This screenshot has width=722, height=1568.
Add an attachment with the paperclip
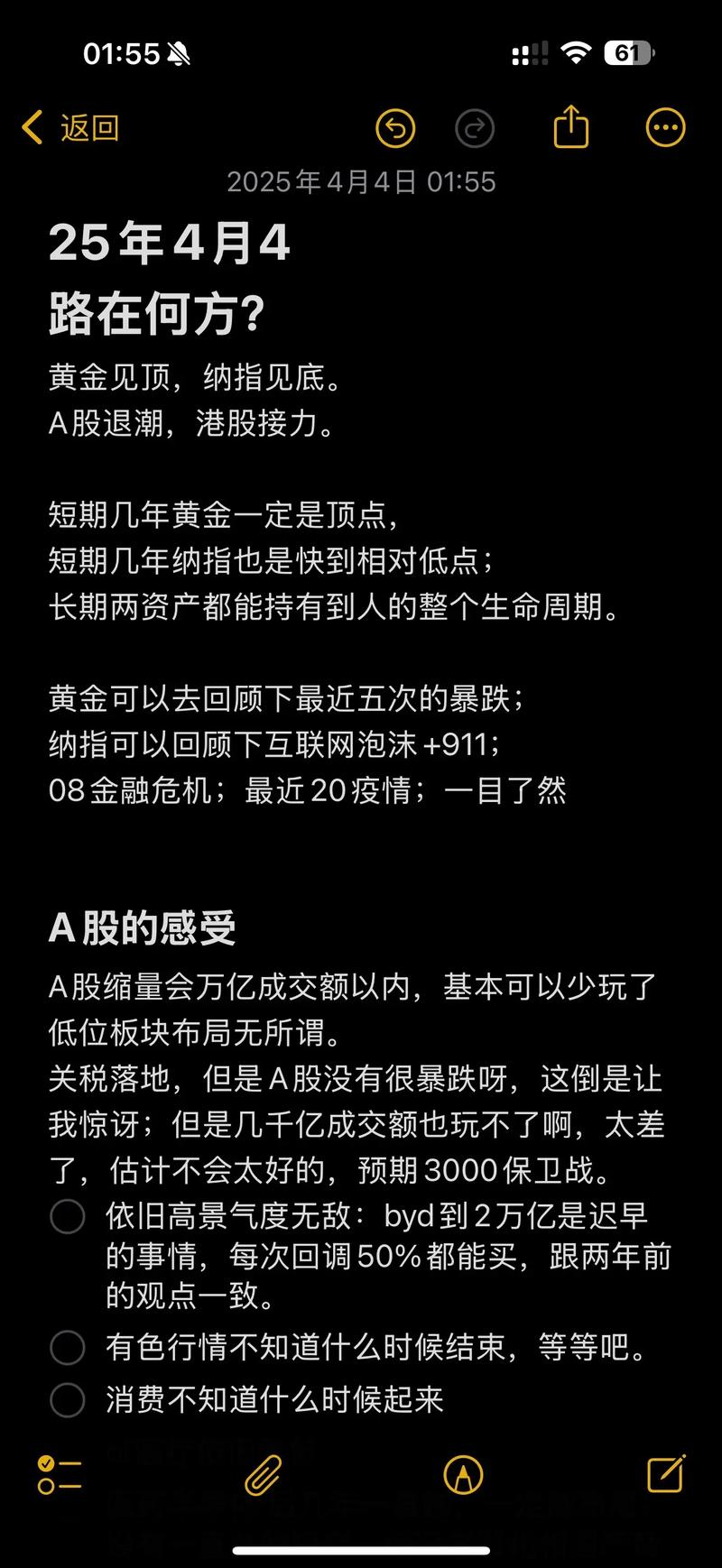point(263,1476)
